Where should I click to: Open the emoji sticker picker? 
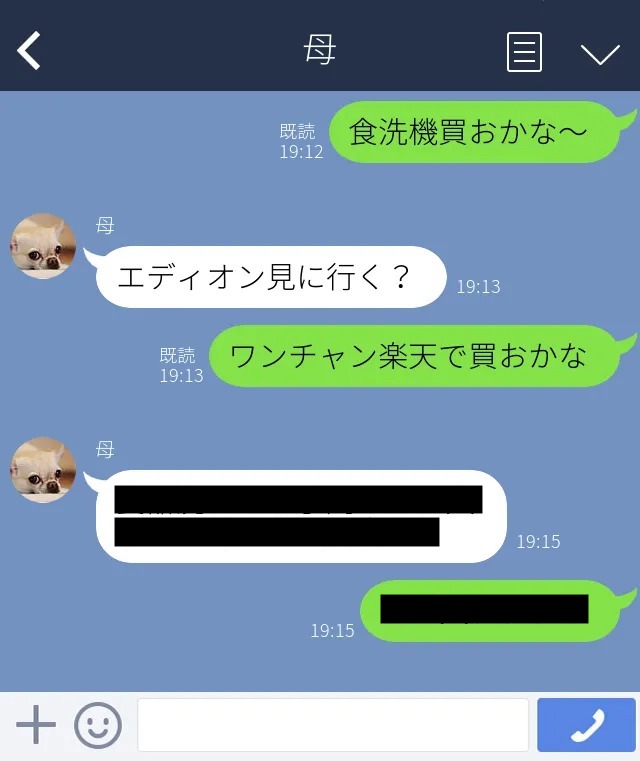(x=98, y=725)
